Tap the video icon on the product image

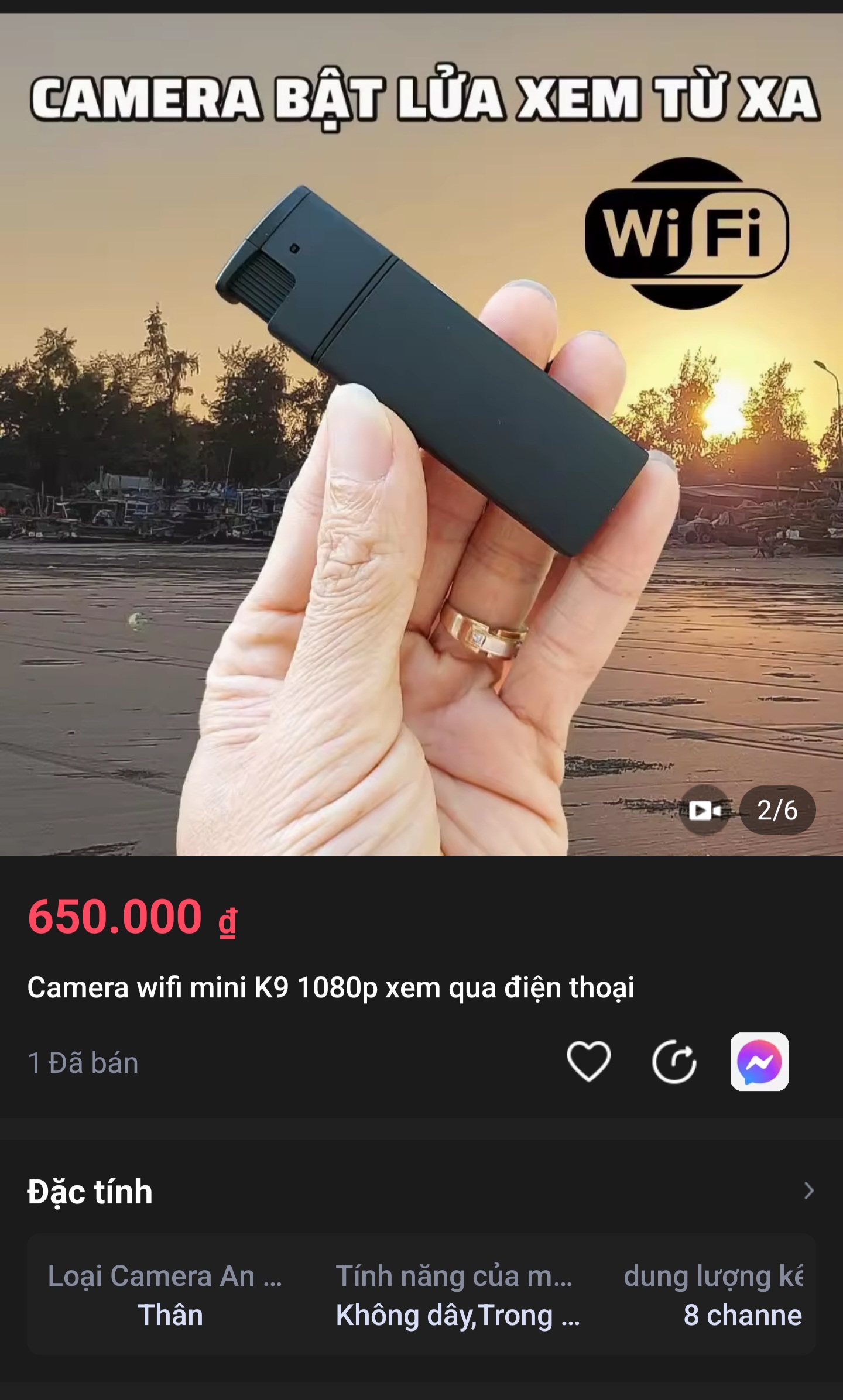(x=704, y=811)
